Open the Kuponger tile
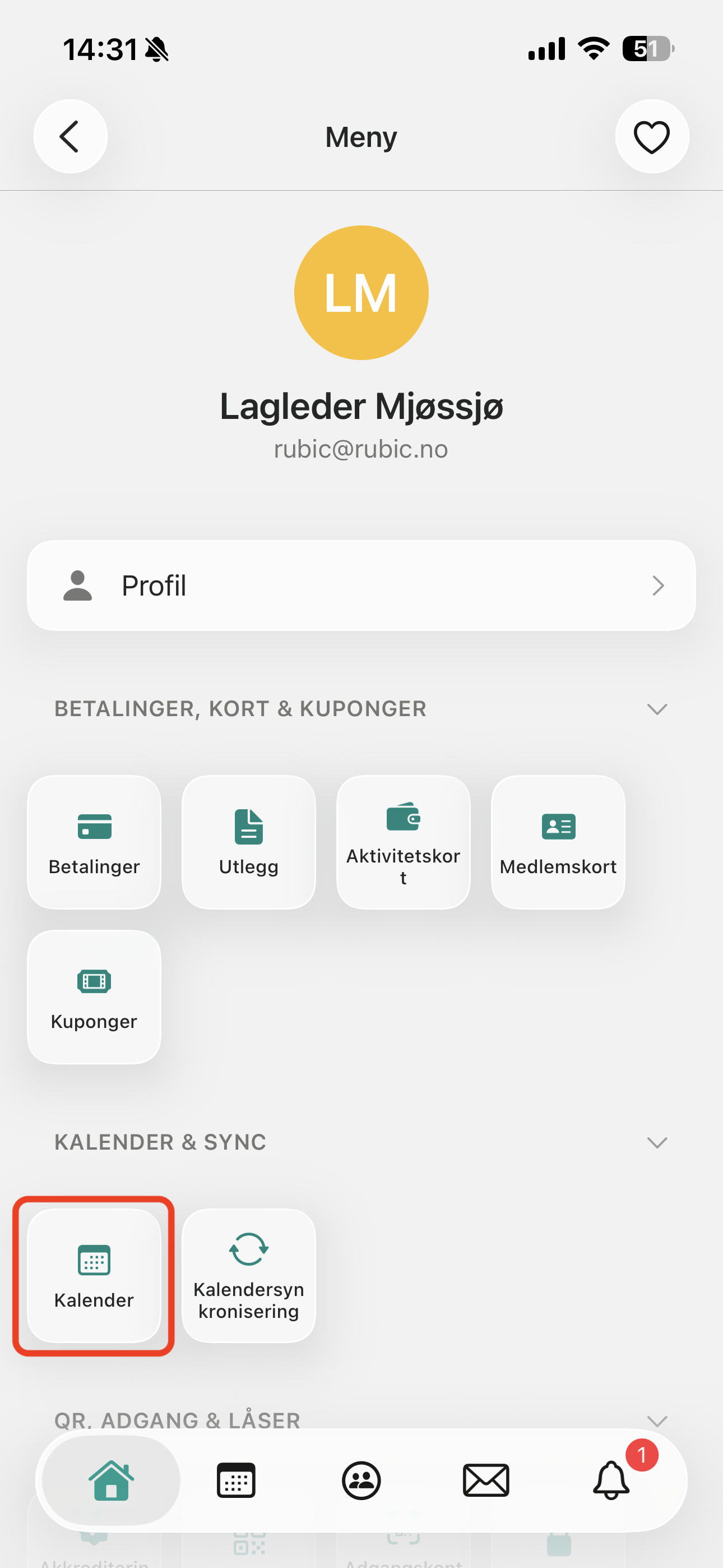Screen dimensions: 723x1568 tap(94, 997)
